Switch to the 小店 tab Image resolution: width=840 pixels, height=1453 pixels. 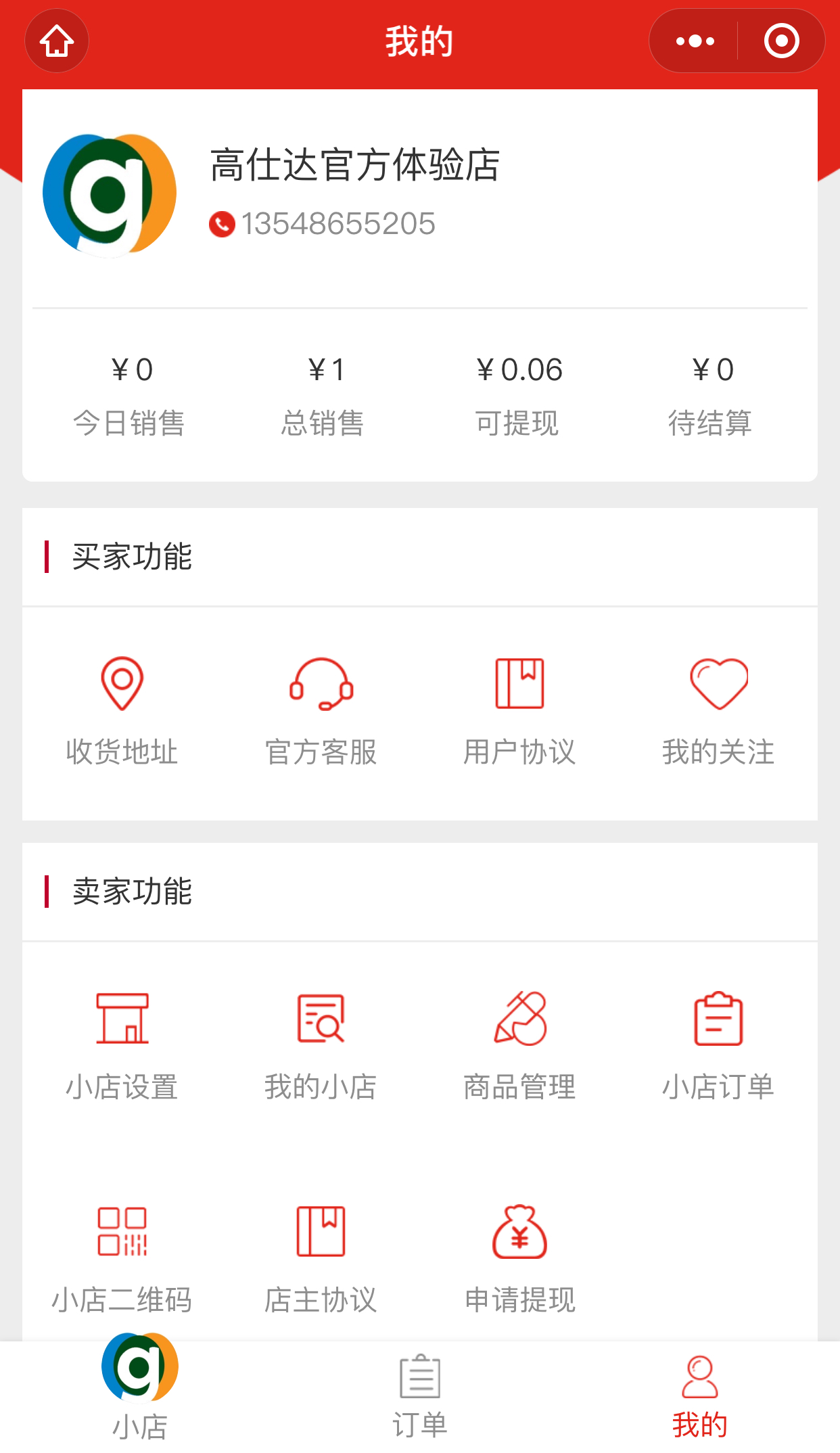point(140,1388)
